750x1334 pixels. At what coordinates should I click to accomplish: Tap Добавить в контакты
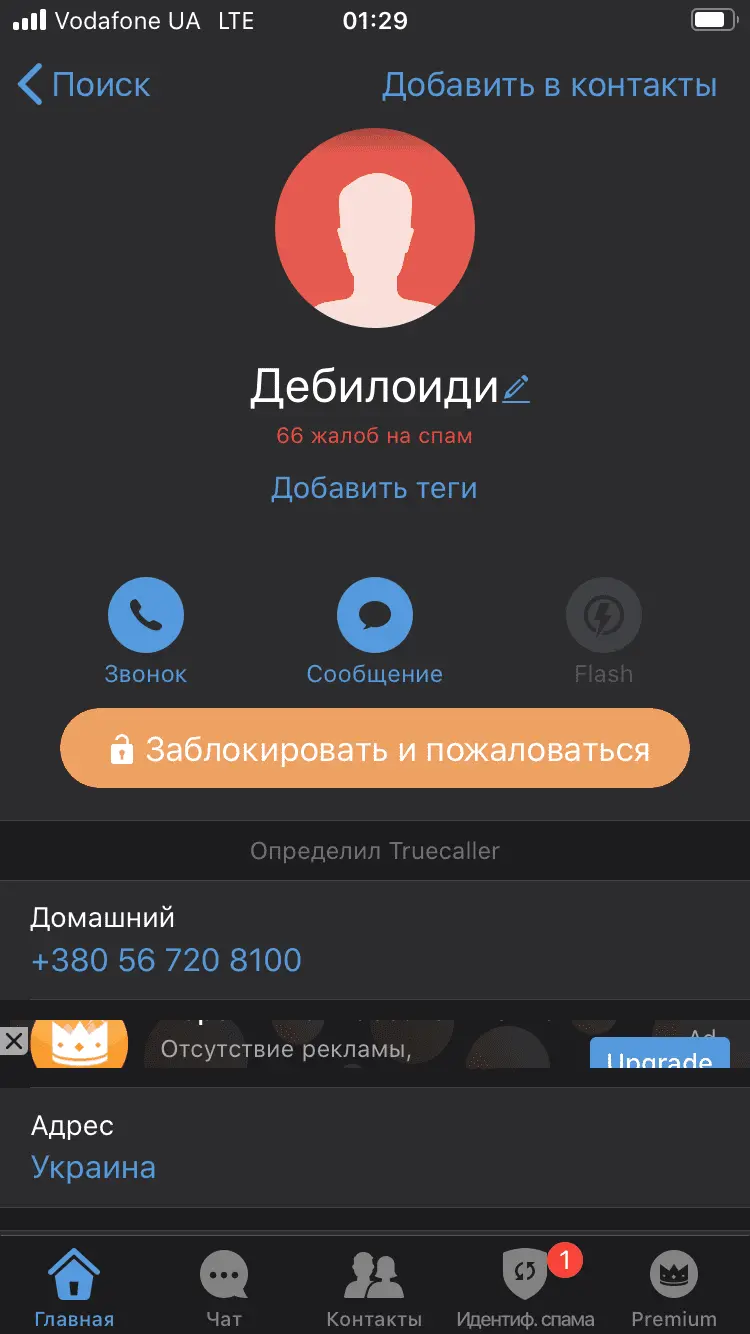click(x=548, y=85)
